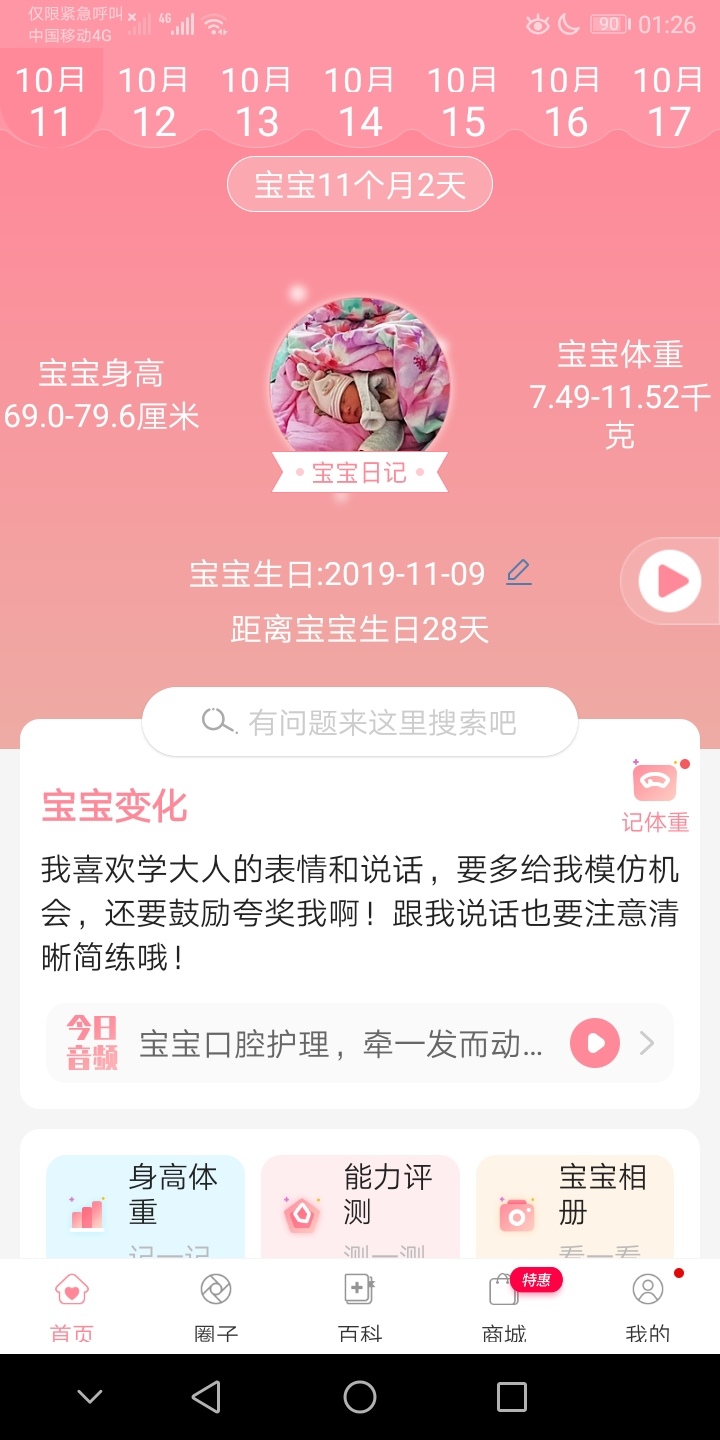
Task: Tap the floating video play button
Action: (670, 581)
